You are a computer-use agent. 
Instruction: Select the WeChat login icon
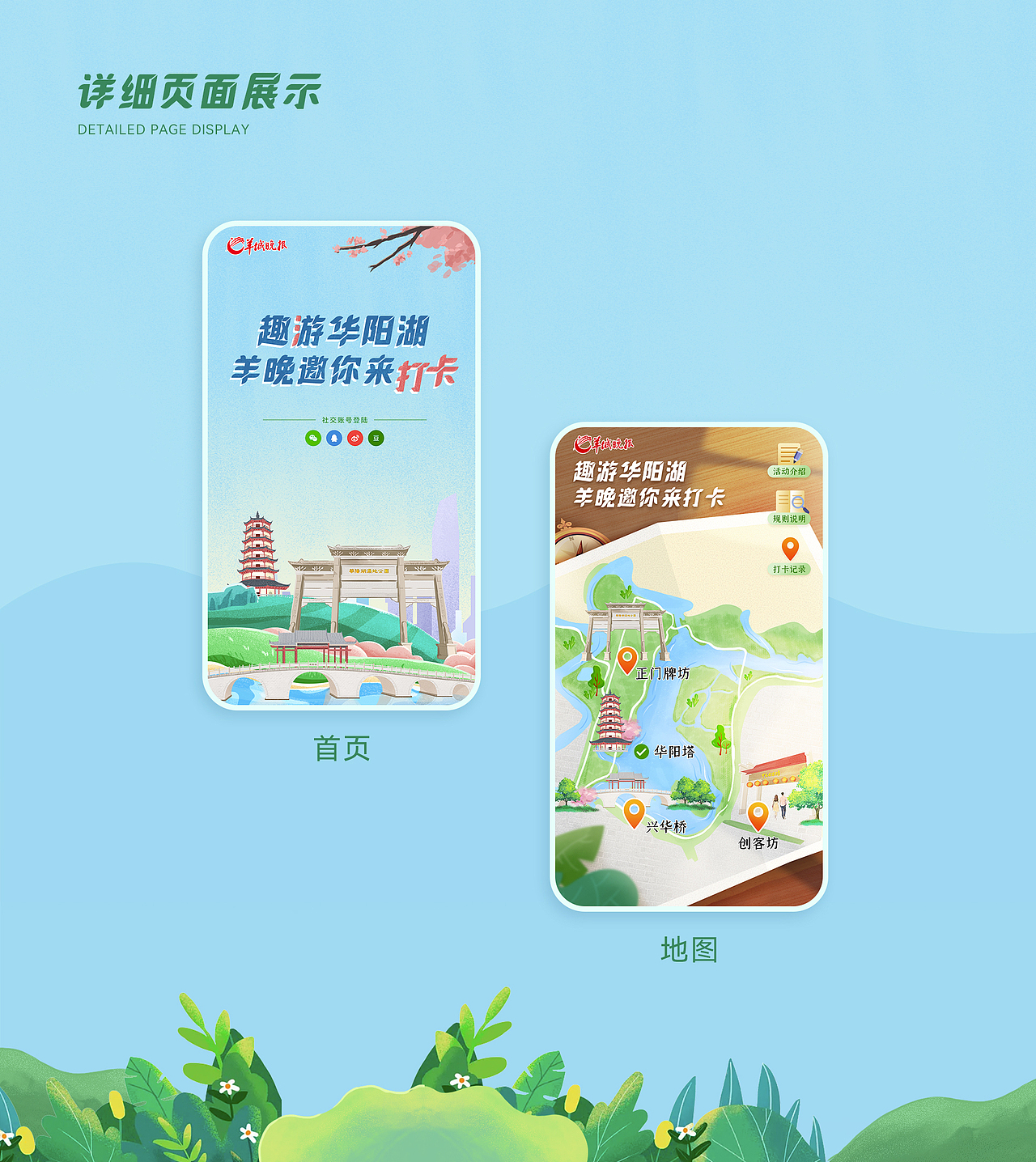pos(313,438)
